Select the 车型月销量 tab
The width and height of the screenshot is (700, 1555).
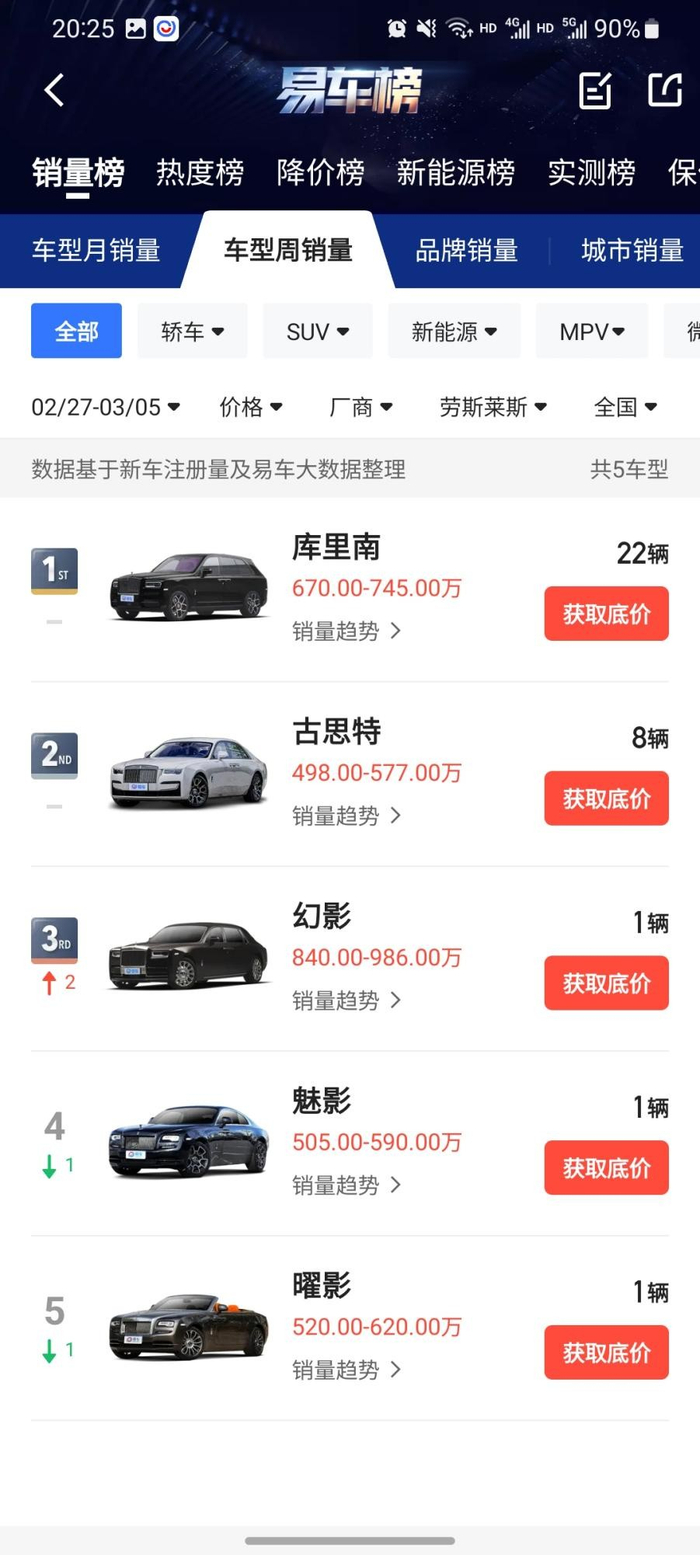click(x=96, y=250)
